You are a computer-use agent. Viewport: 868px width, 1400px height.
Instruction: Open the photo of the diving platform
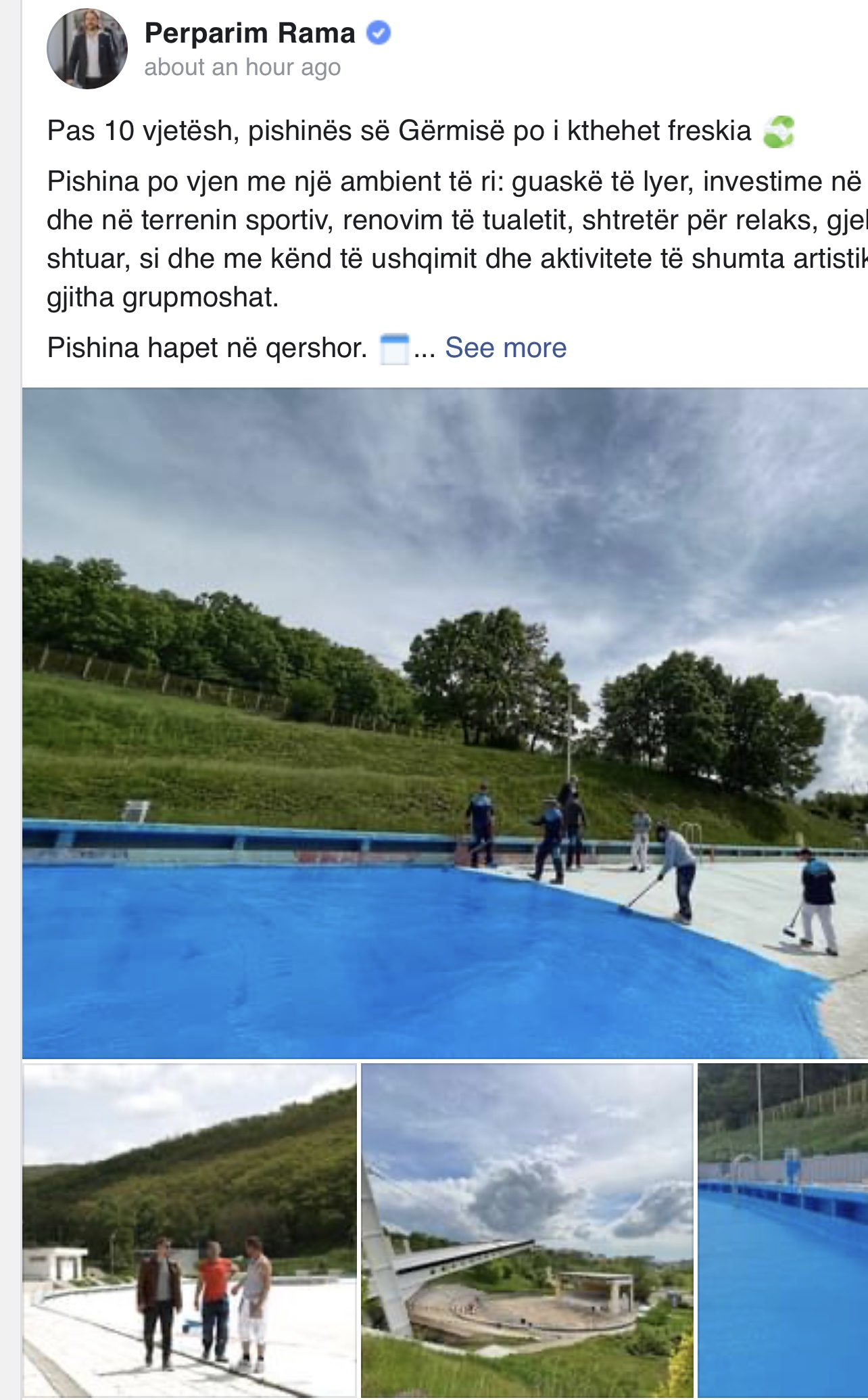click(527, 1230)
